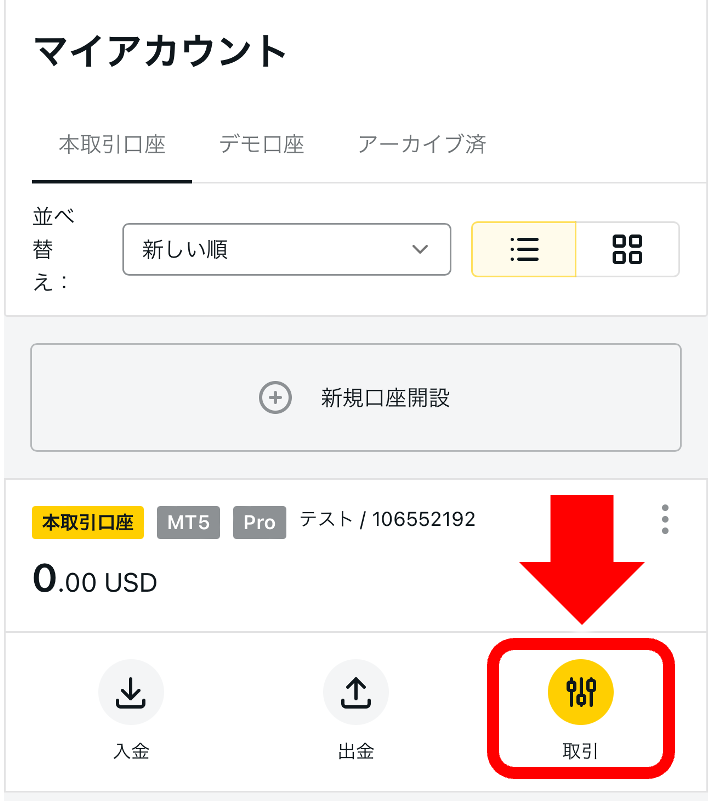Switch to grid view layout
The image size is (715, 808).
tap(627, 249)
